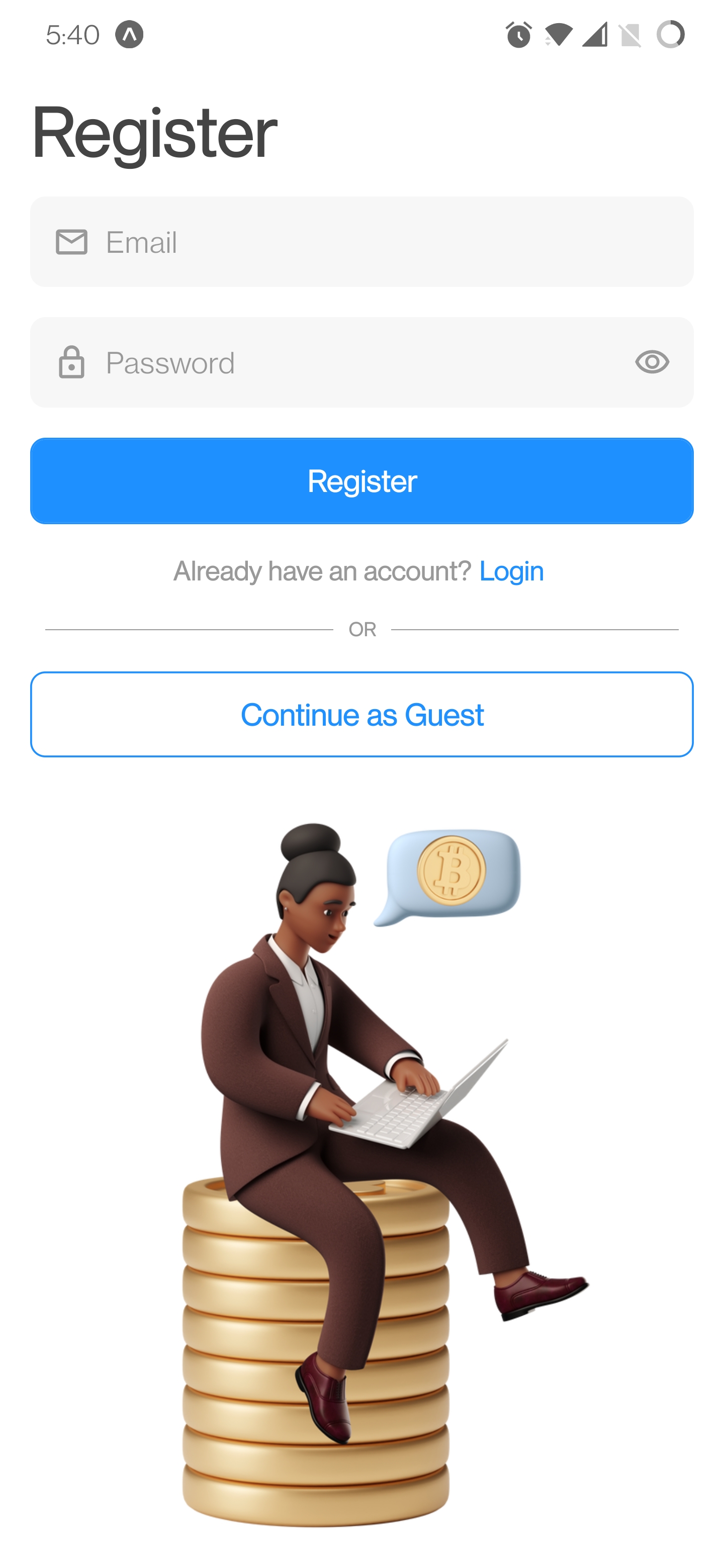
Task: Submit with the blue Register button
Action: (361, 481)
